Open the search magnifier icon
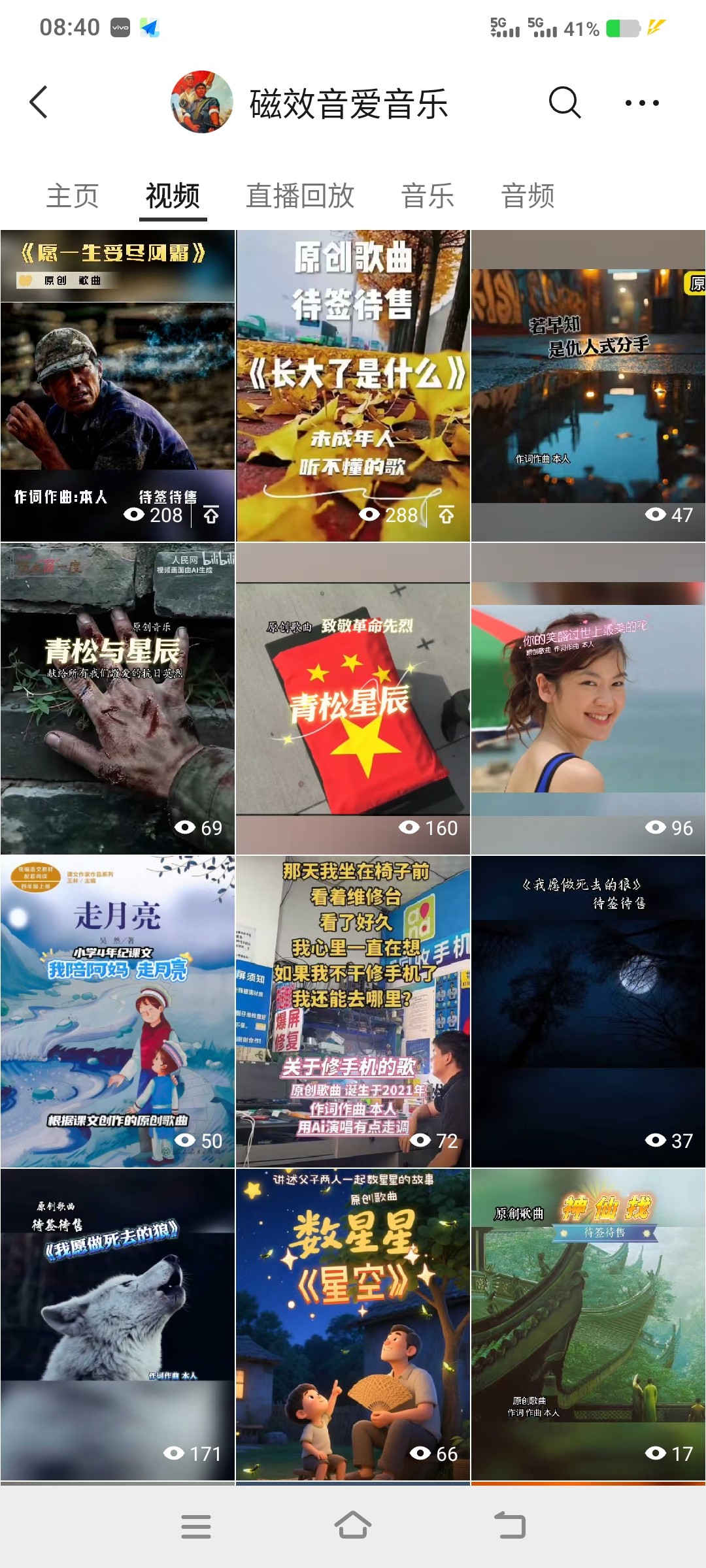Viewport: 706px width, 1568px height. (564, 103)
